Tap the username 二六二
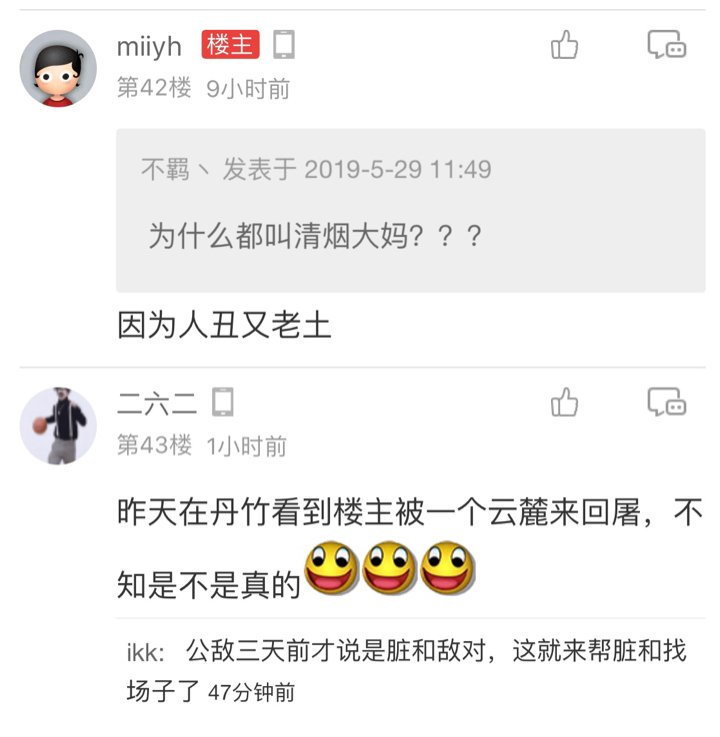 click(x=157, y=403)
